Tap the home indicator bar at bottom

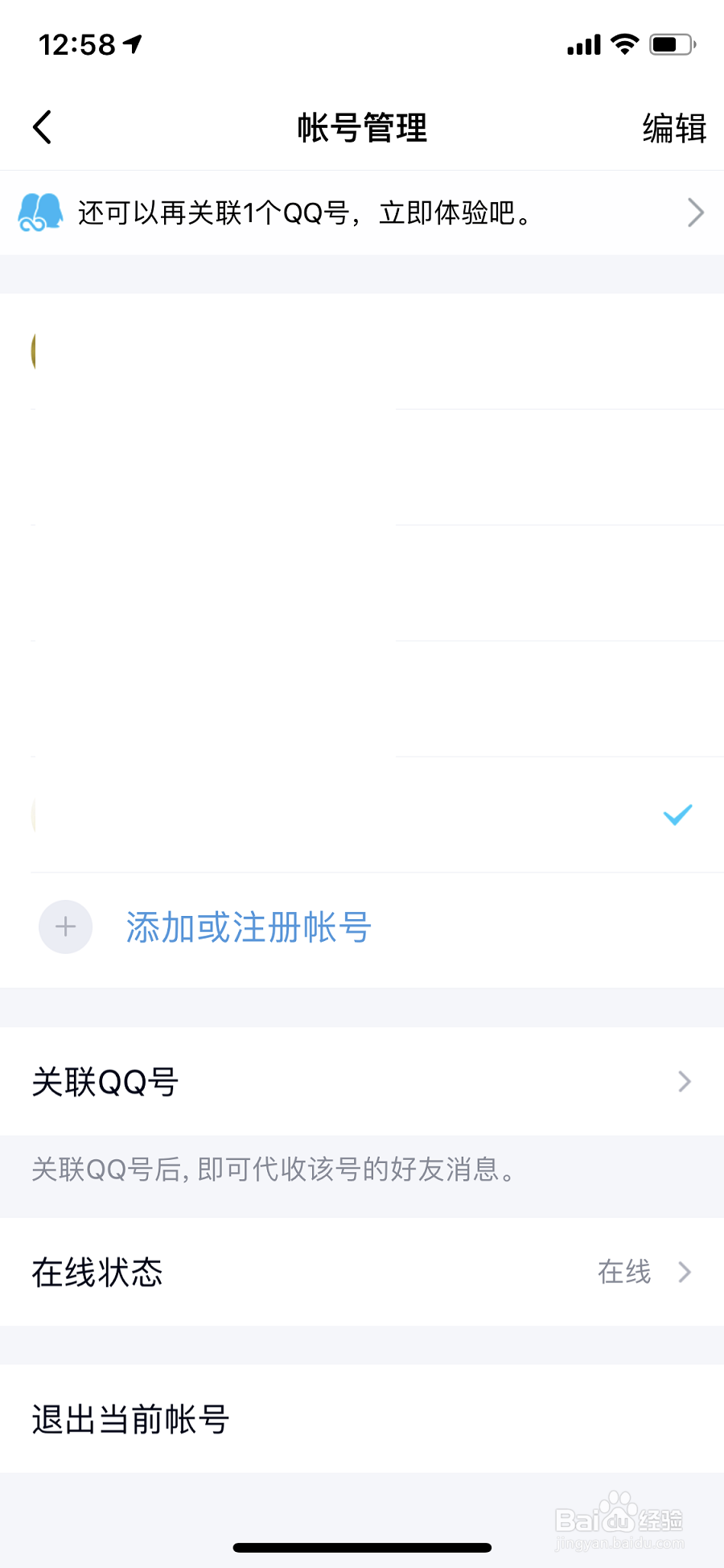click(362, 1546)
